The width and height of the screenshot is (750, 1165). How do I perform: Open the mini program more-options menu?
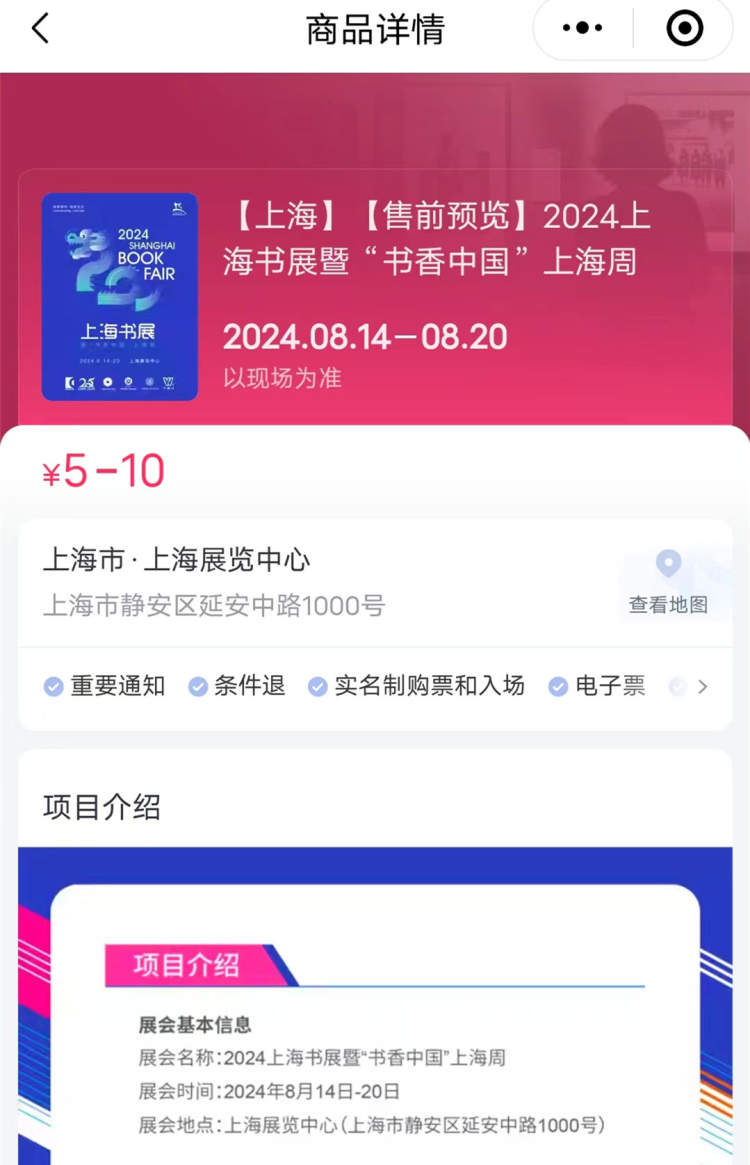583,29
